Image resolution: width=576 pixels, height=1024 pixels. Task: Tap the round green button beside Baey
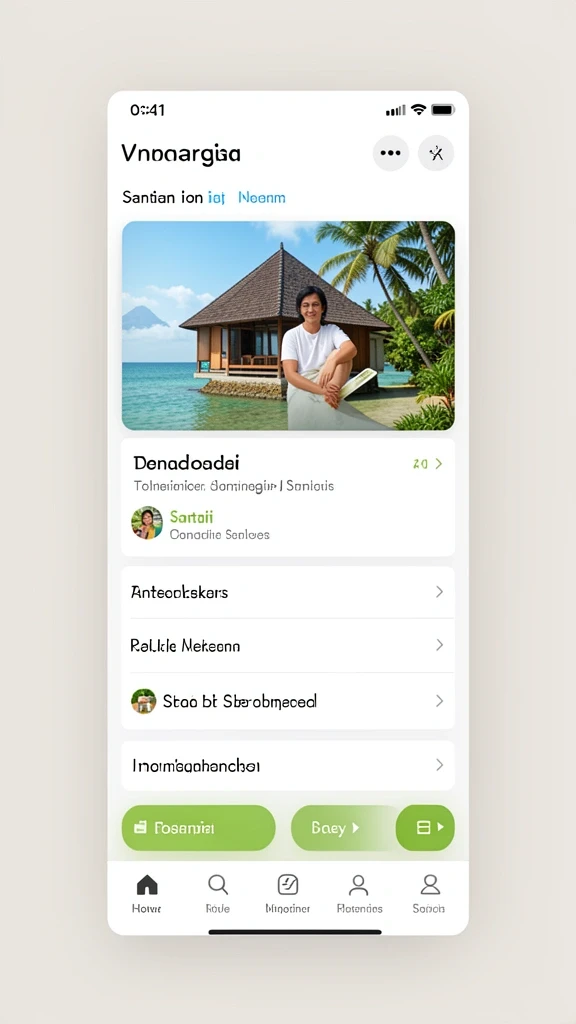pyautogui.click(x=425, y=827)
